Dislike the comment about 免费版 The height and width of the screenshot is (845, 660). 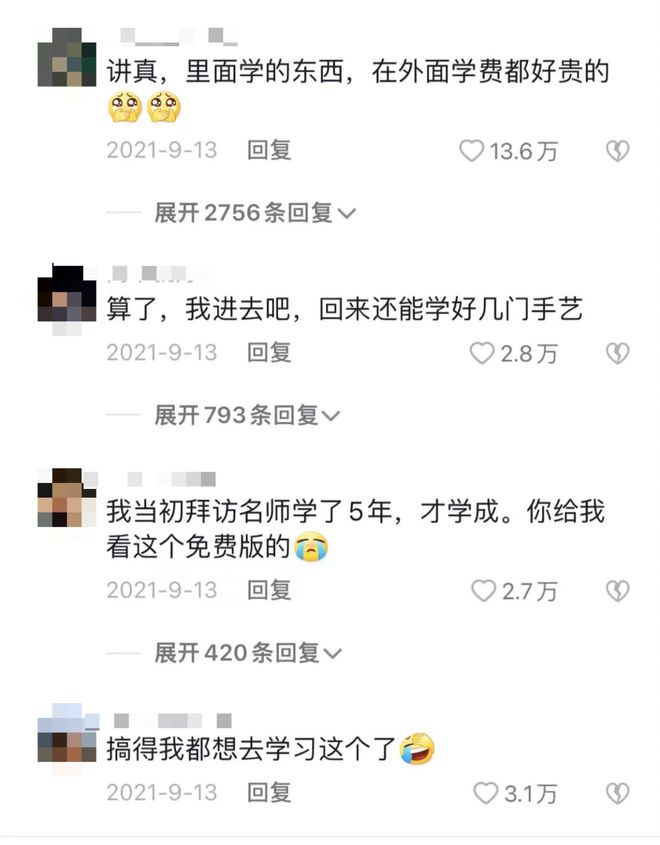point(617,591)
